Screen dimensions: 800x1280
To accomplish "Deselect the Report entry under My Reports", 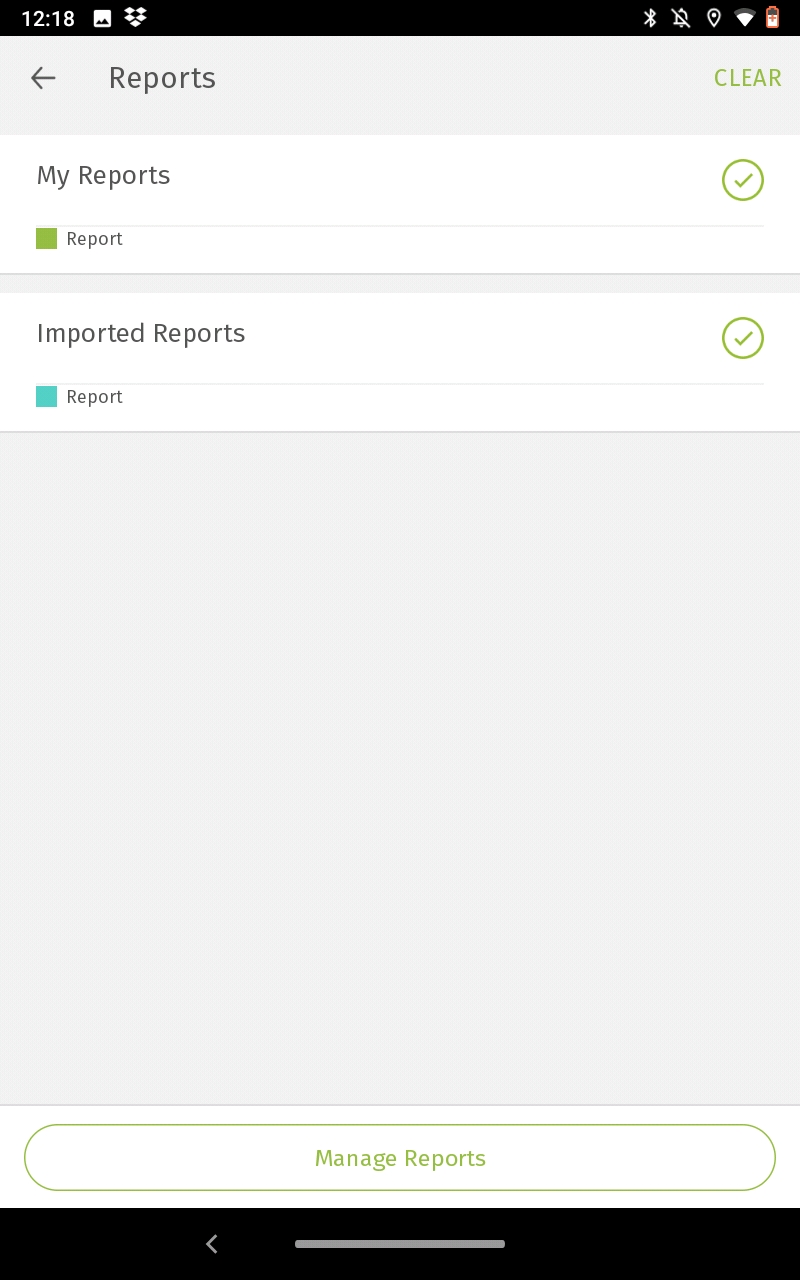I will point(94,239).
